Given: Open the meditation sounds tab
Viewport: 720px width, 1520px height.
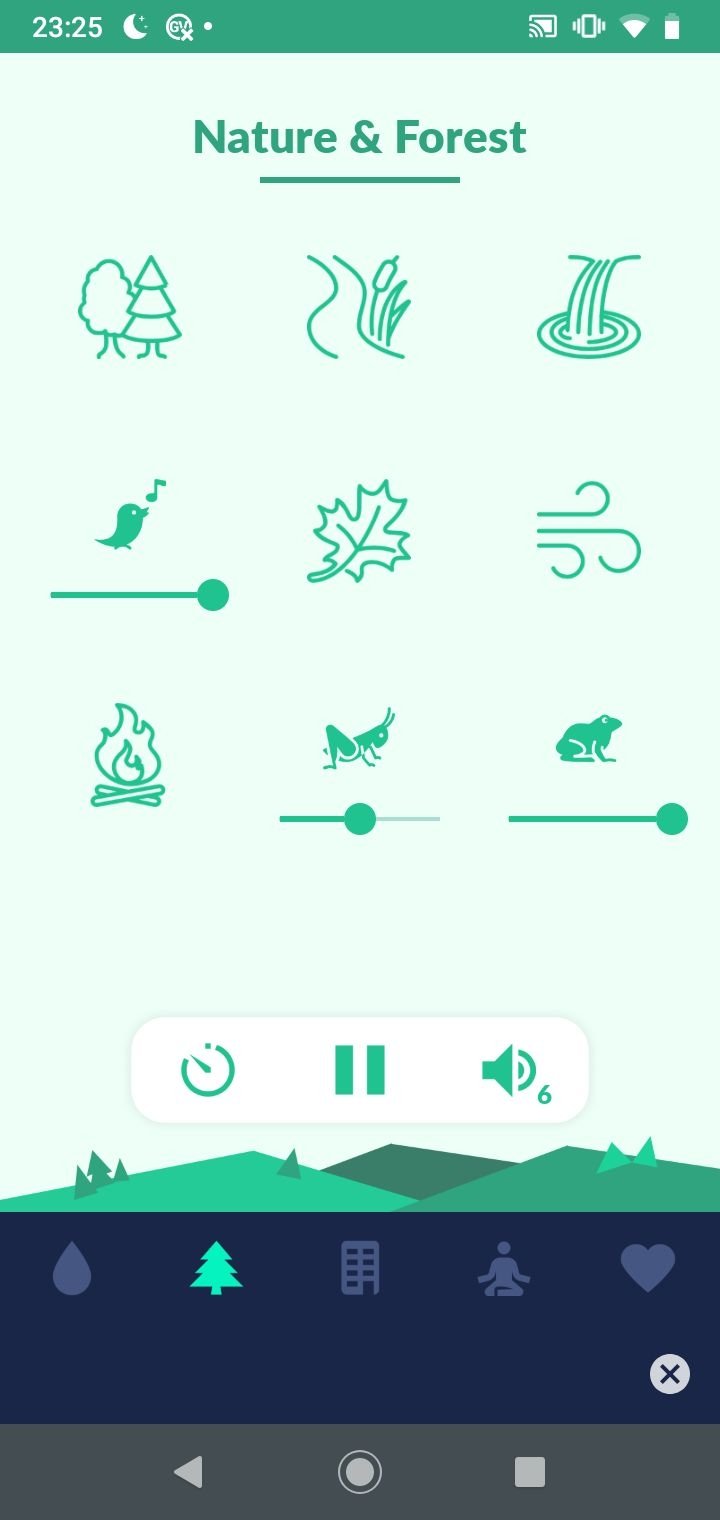Looking at the screenshot, I should point(503,1268).
